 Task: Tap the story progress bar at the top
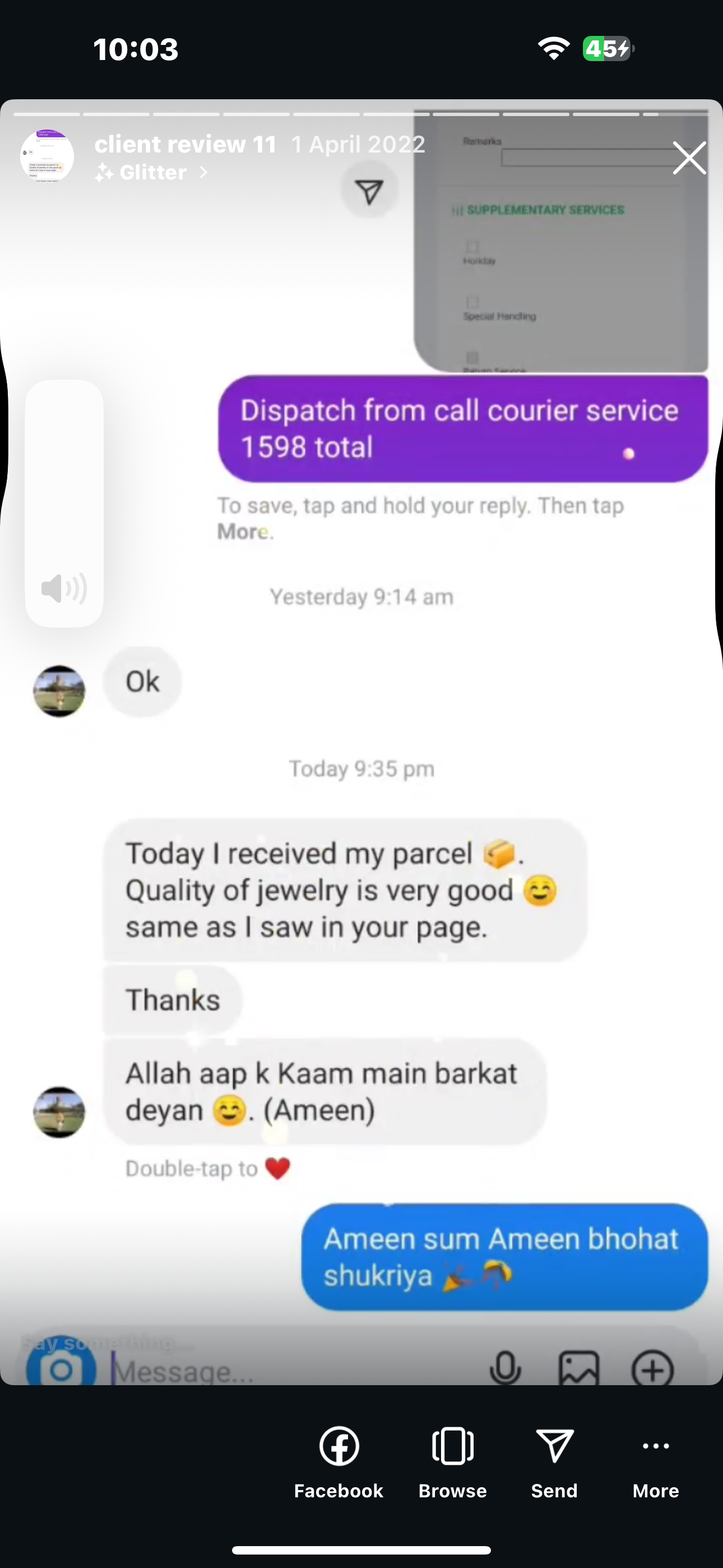361,113
